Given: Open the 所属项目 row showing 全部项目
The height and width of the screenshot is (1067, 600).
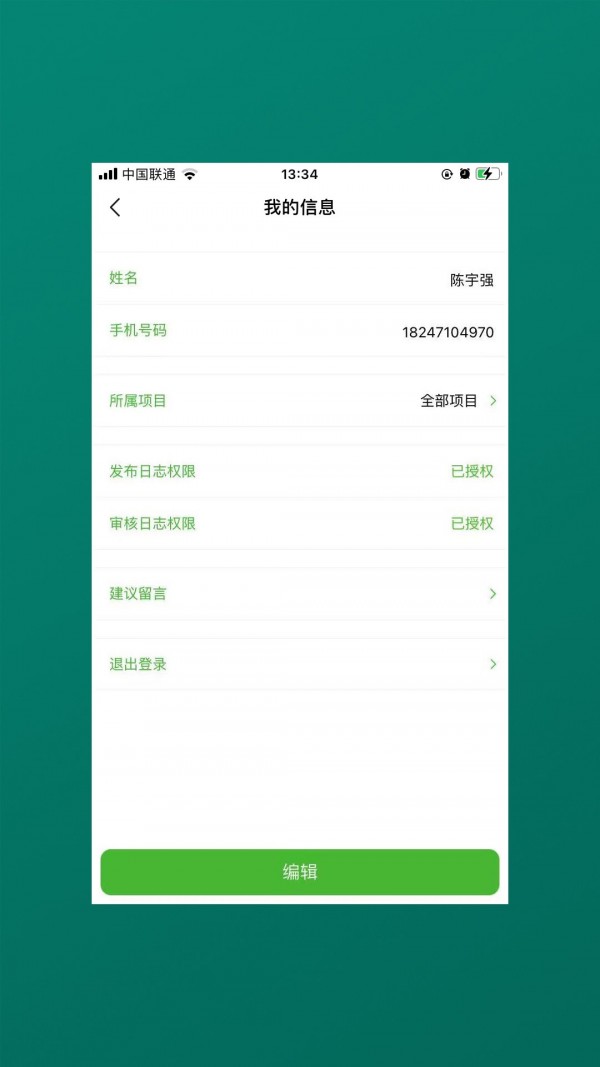Looking at the screenshot, I should pyautogui.click(x=300, y=401).
